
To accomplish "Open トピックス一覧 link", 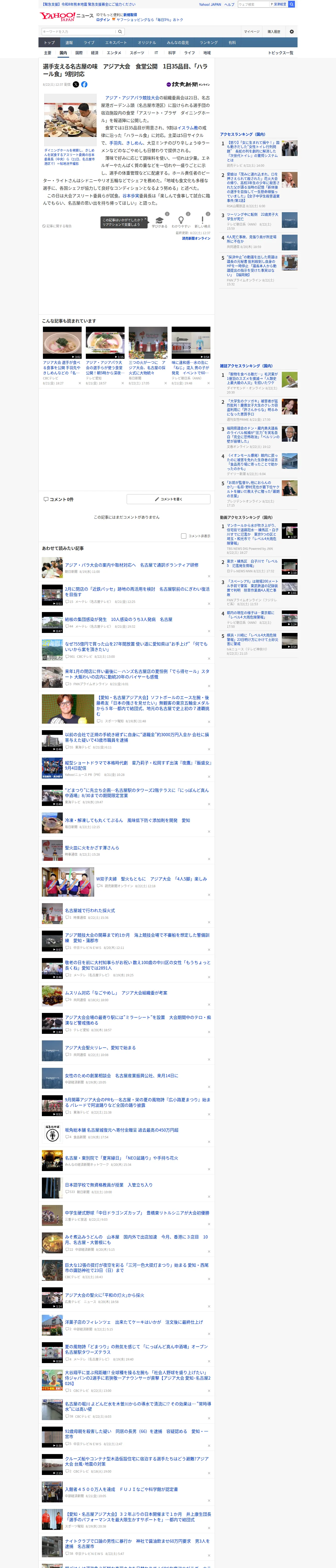I will coord(281,53).
